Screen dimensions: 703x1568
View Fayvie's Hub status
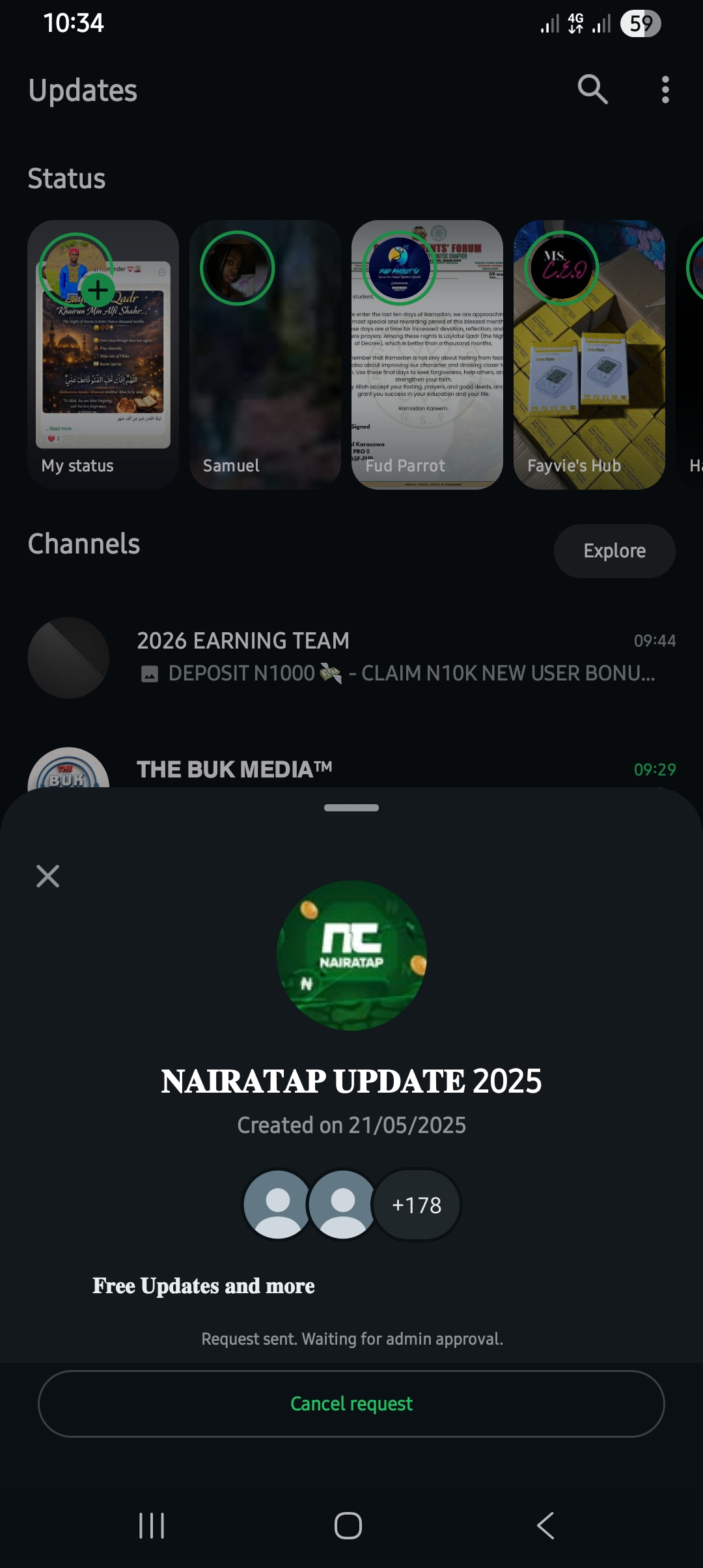[x=589, y=355]
